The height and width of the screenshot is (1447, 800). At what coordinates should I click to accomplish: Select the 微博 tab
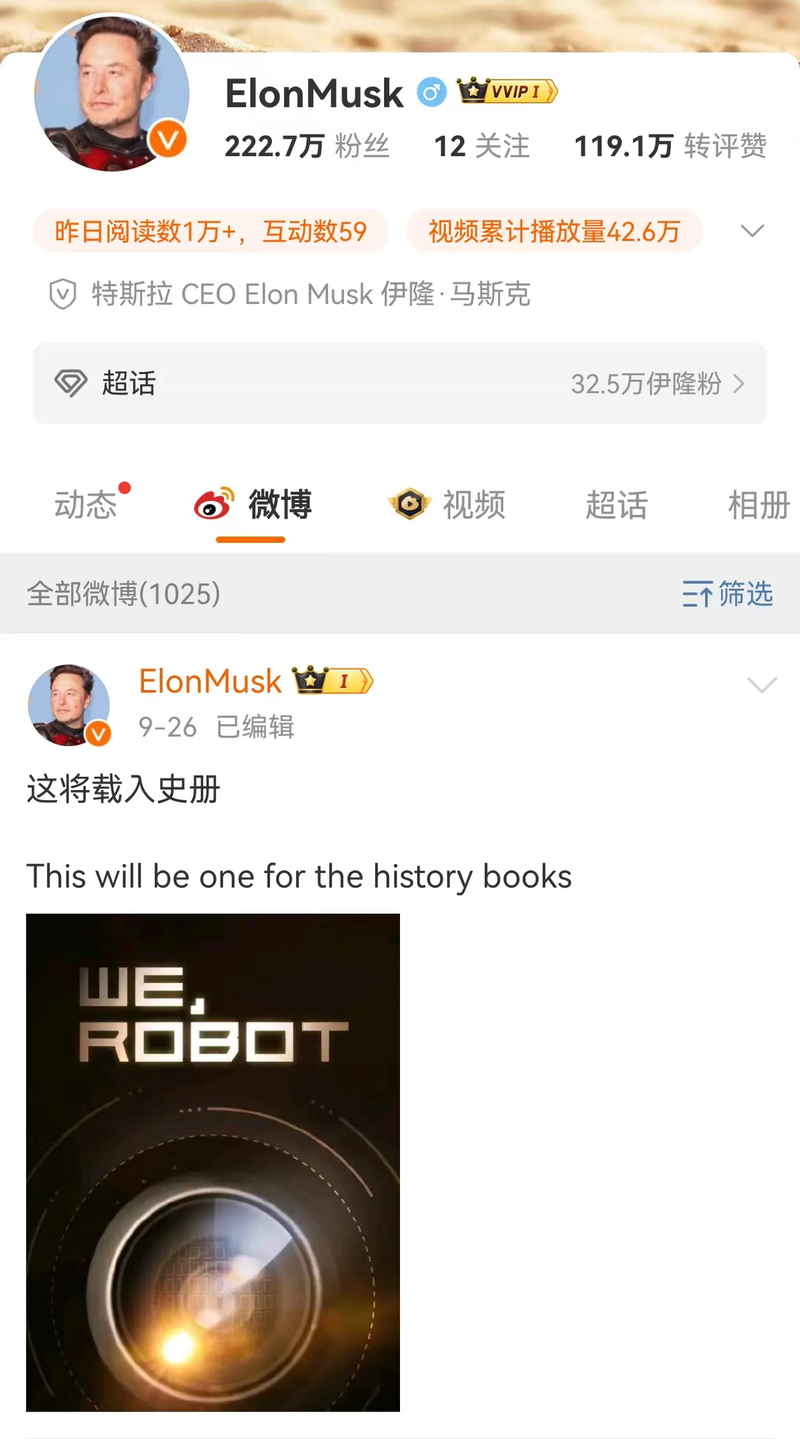point(253,505)
